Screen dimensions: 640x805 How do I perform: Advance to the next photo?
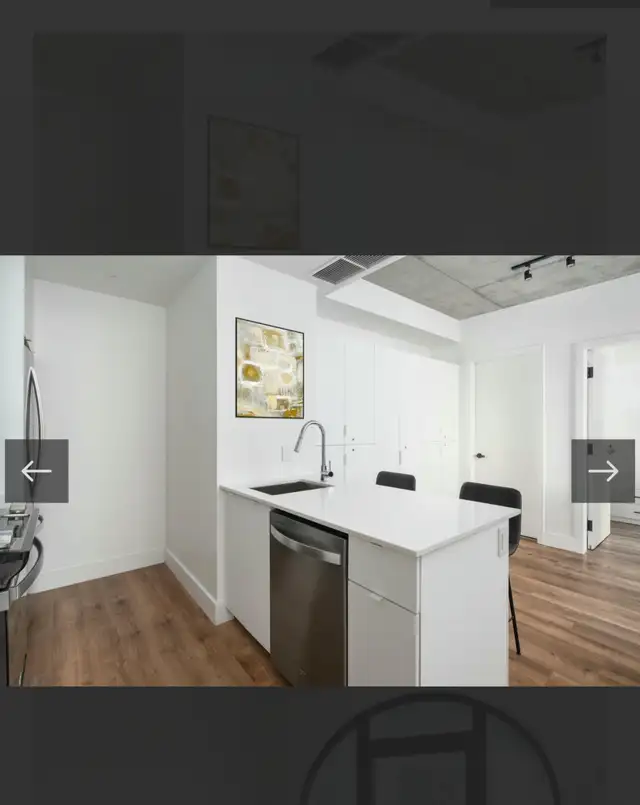point(603,471)
